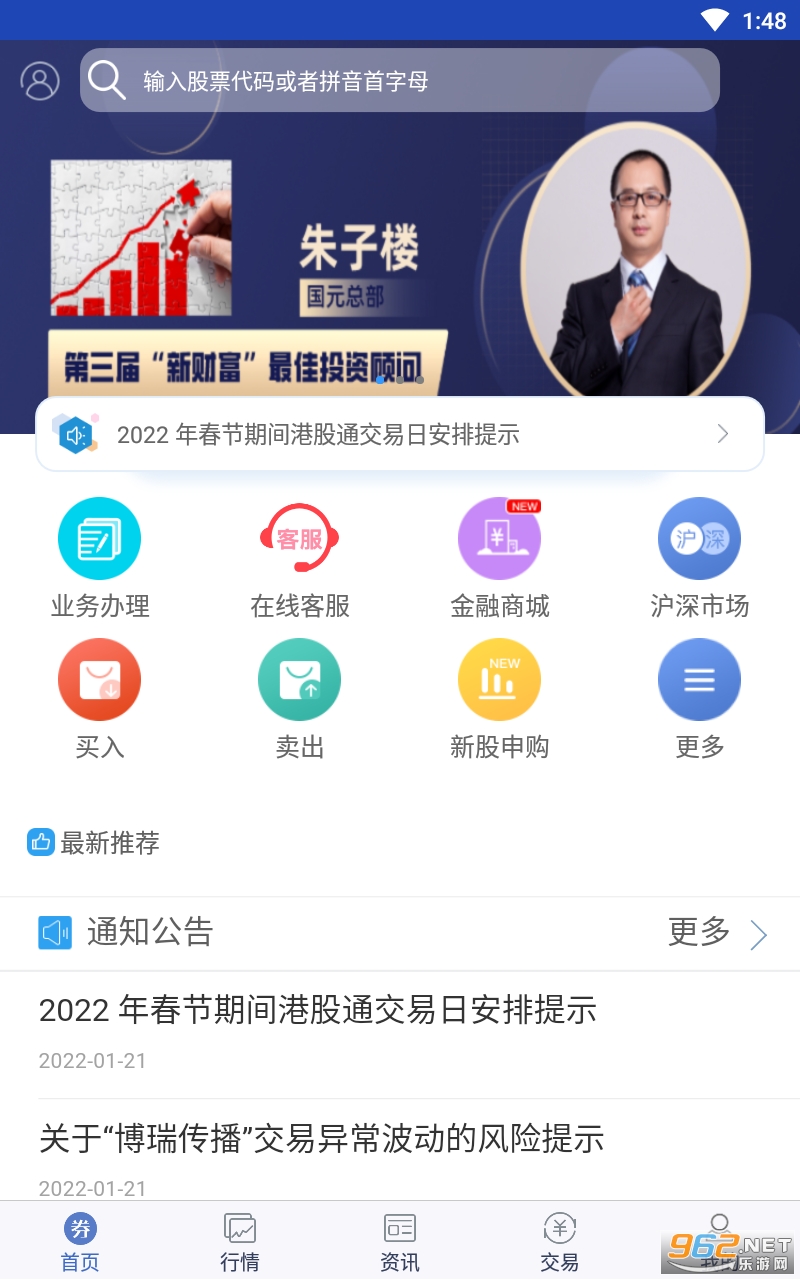Go to the 首页 tab

pyautogui.click(x=80, y=1242)
